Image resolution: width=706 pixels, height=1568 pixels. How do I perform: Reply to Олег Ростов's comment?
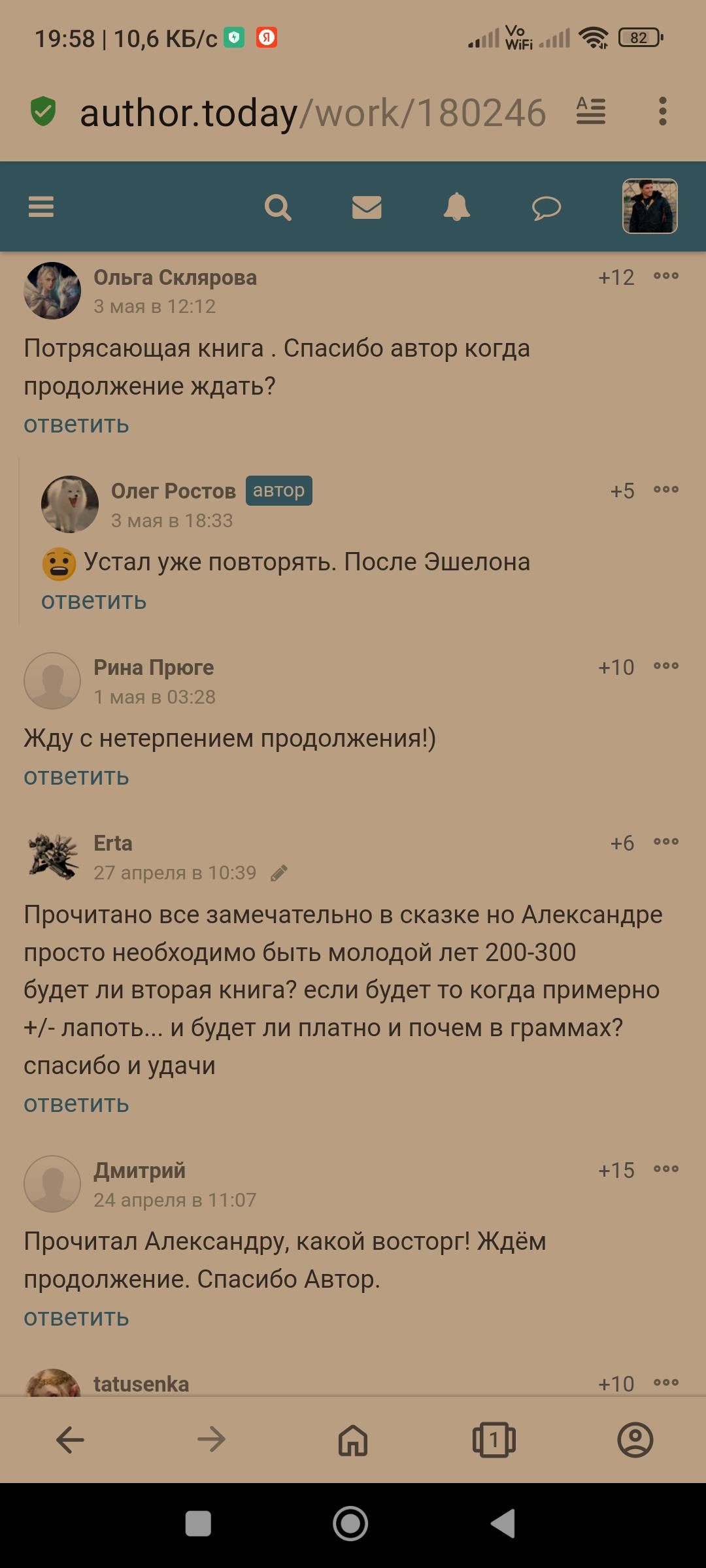tap(93, 601)
